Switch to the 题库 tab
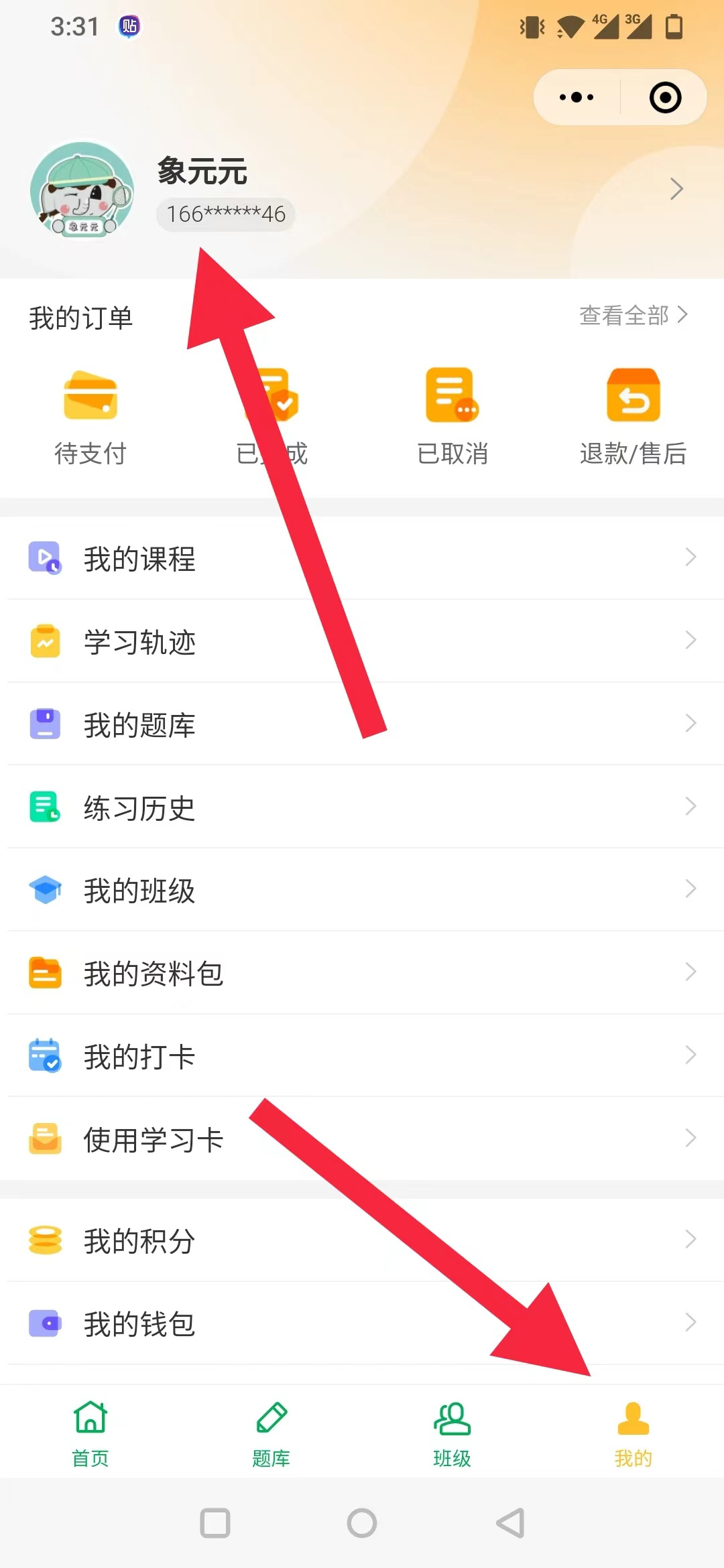724x1568 pixels. click(271, 1433)
